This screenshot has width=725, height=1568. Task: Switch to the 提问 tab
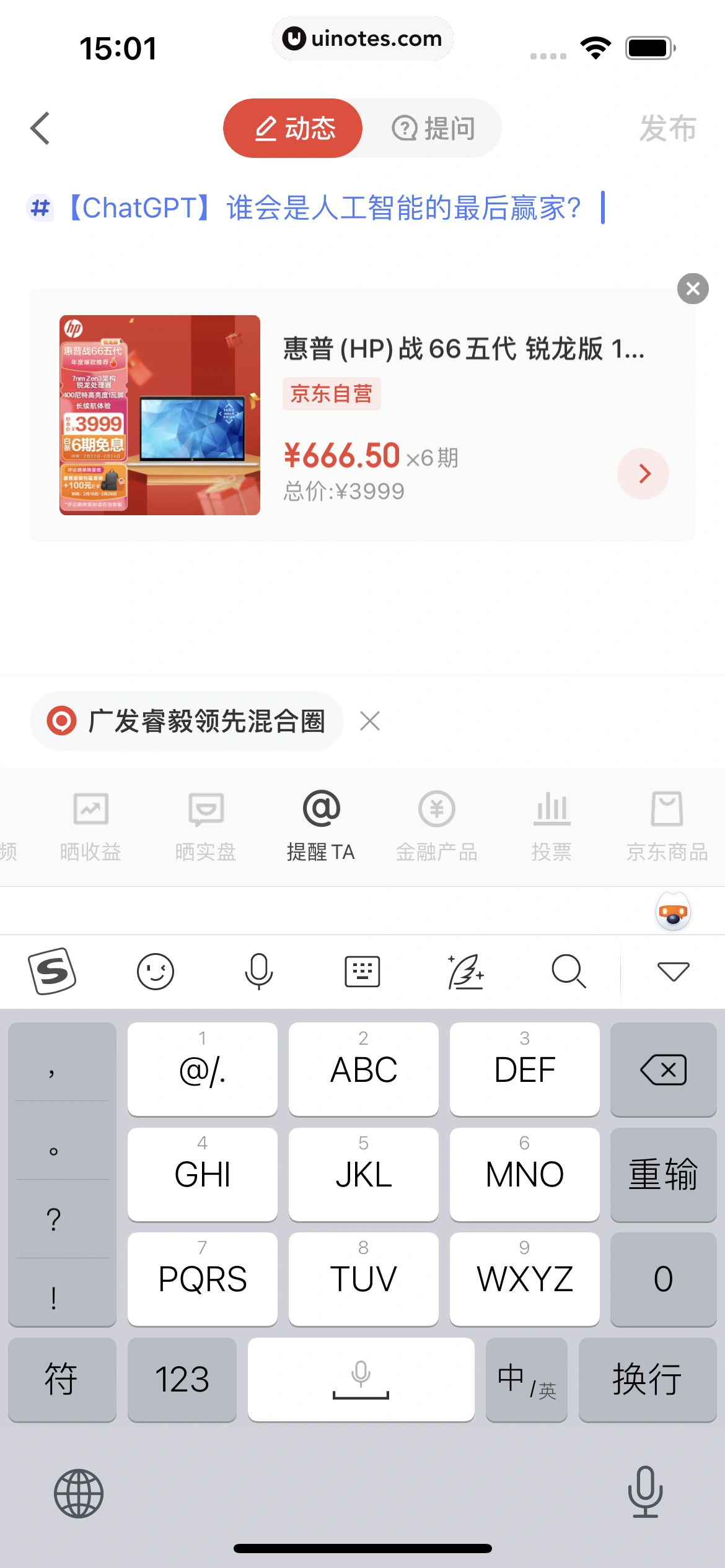pos(433,128)
